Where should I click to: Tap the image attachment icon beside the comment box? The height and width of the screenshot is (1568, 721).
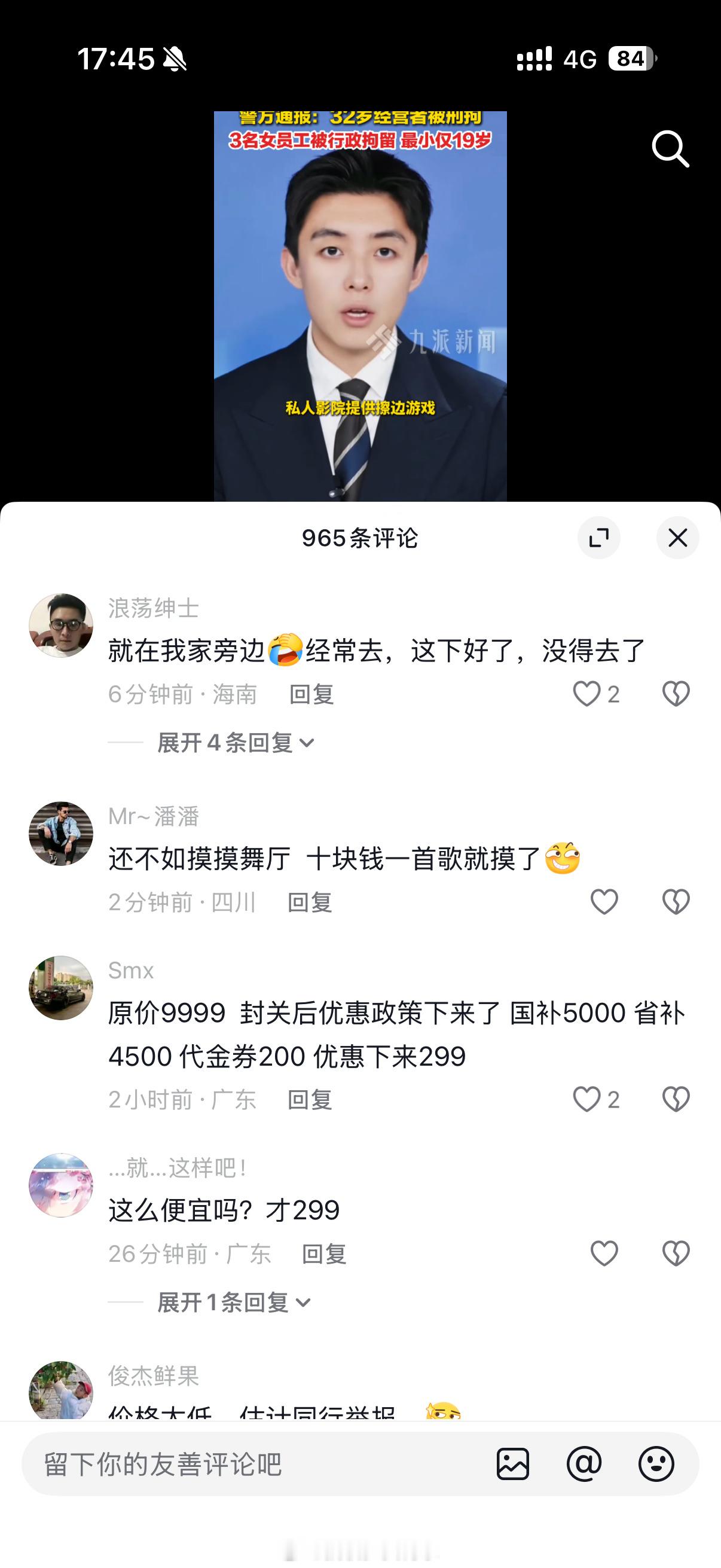click(x=514, y=1464)
